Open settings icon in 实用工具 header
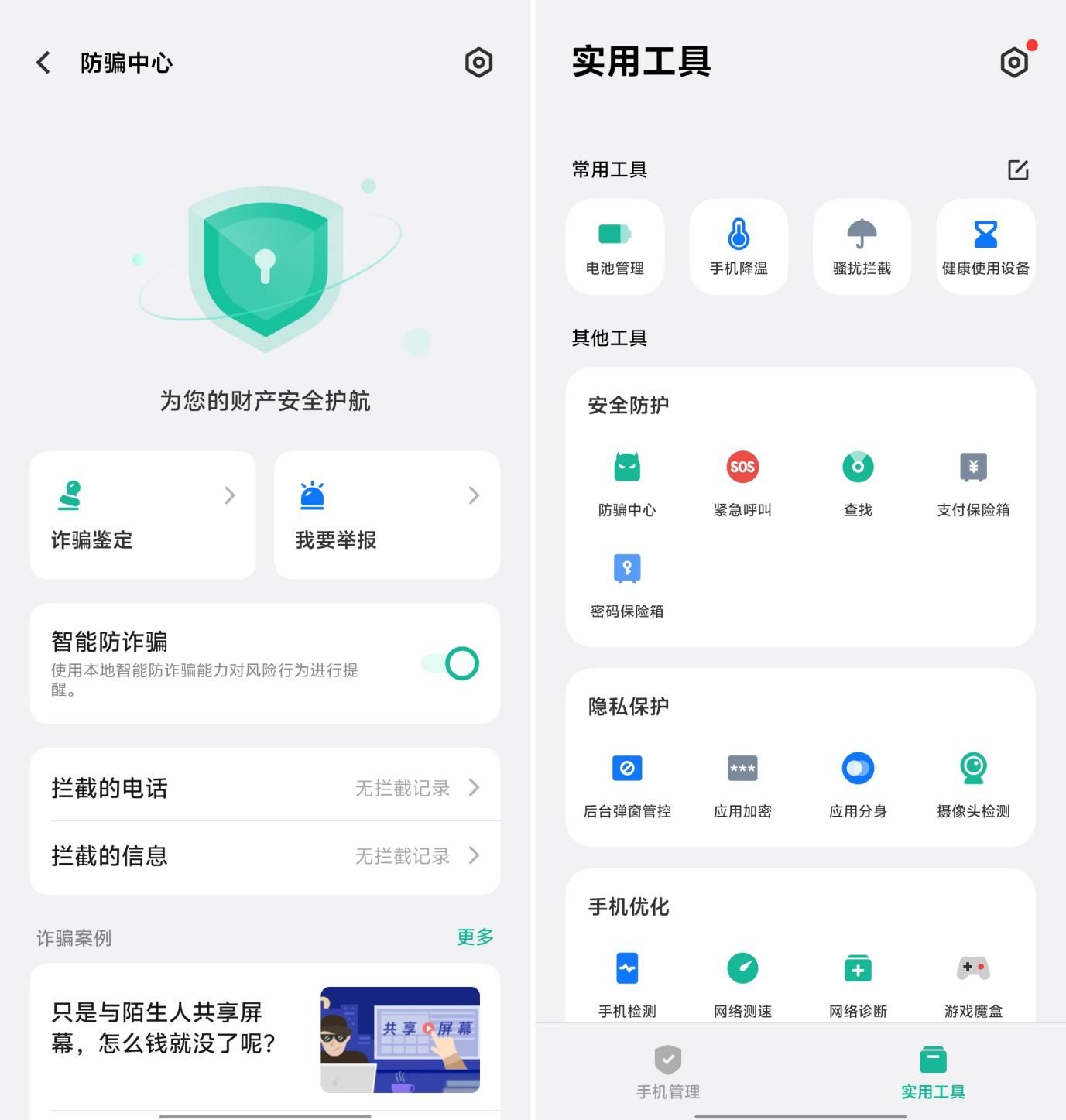The image size is (1066, 1120). click(1013, 63)
